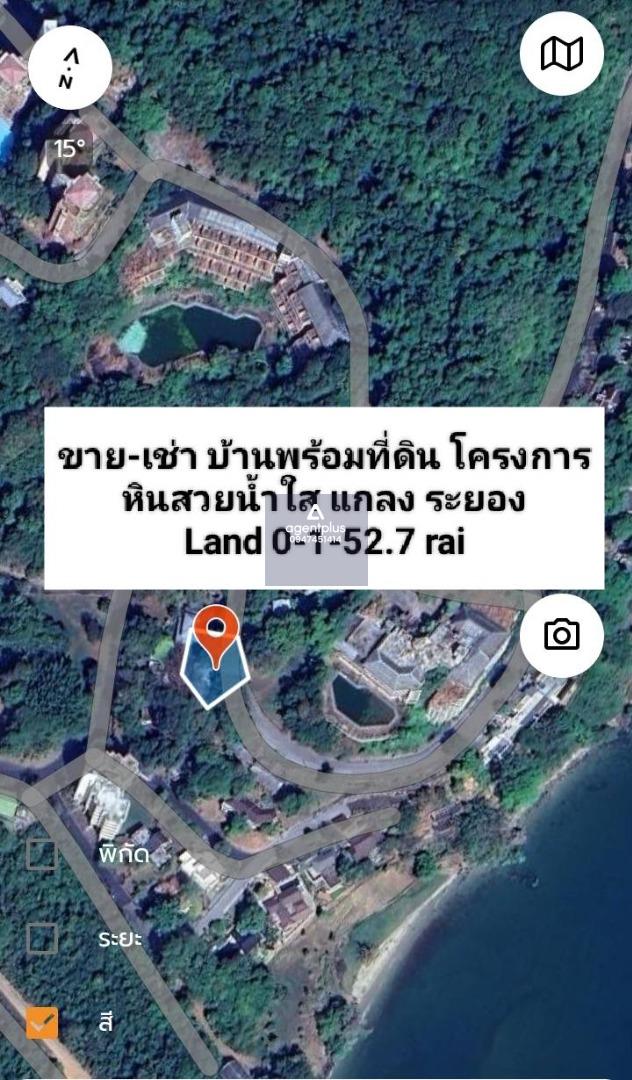Tick the ระยะ checkbox

click(x=42, y=938)
